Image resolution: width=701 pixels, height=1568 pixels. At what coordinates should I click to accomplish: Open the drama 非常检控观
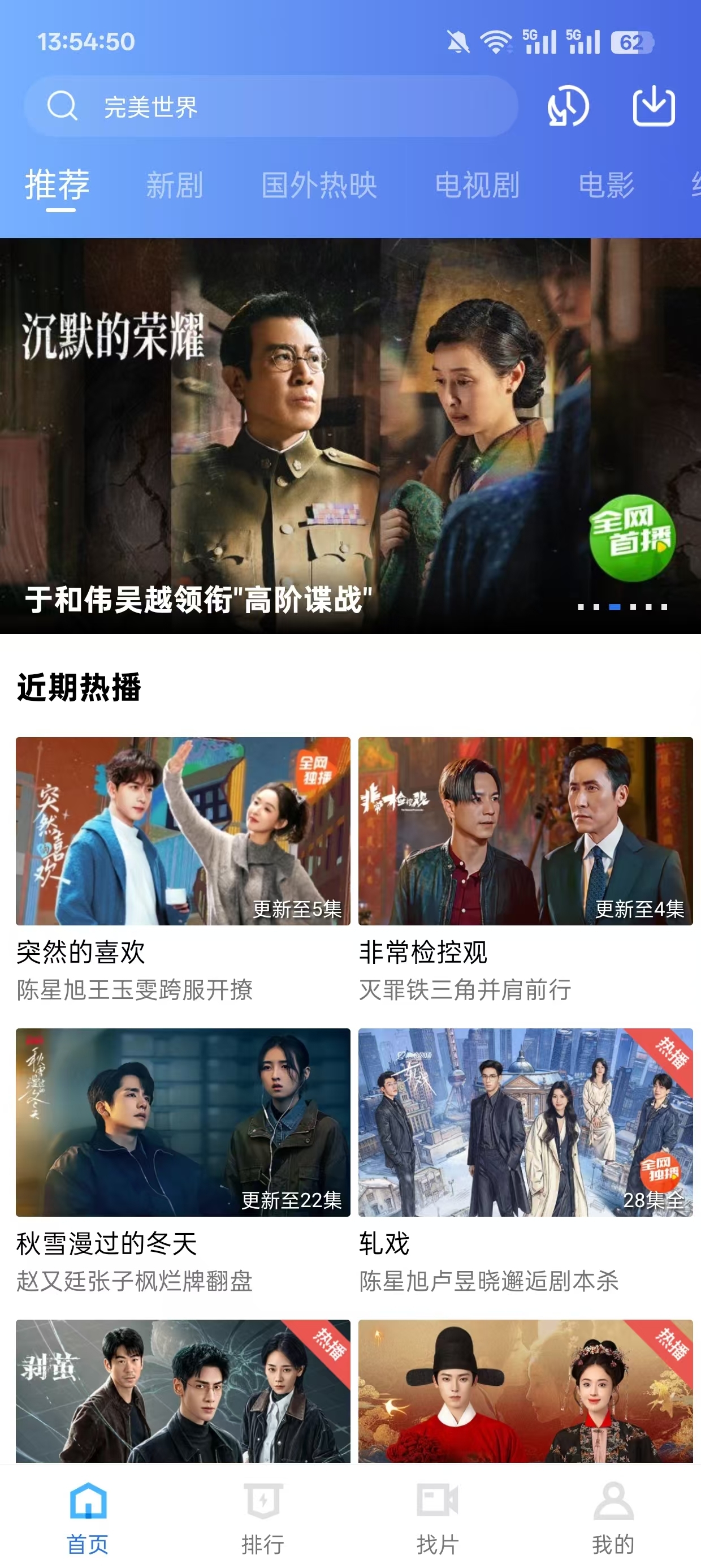coord(525,831)
